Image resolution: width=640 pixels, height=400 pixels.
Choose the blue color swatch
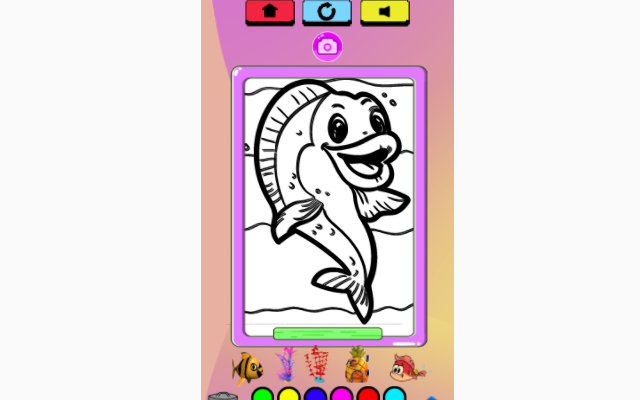click(x=316, y=396)
